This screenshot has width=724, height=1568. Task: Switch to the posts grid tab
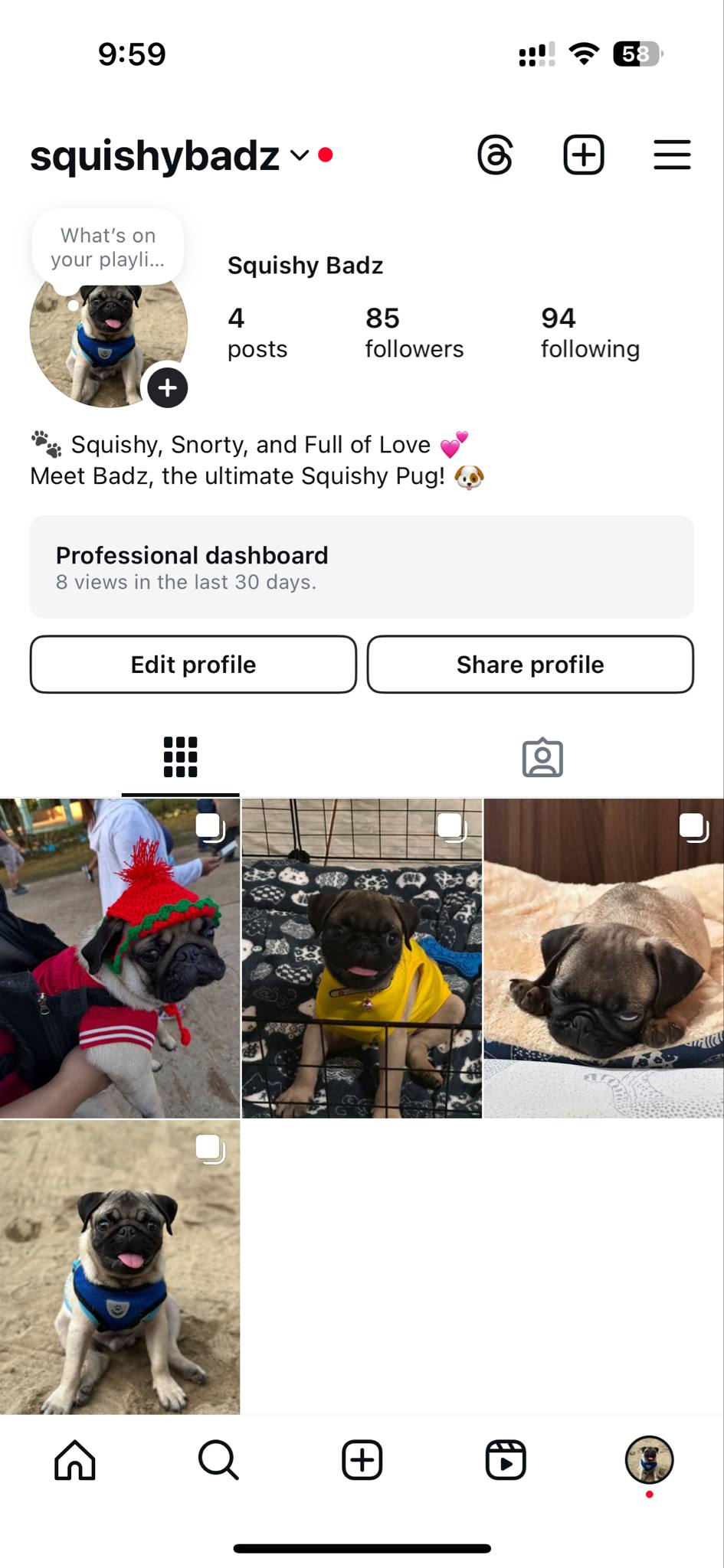181,758
